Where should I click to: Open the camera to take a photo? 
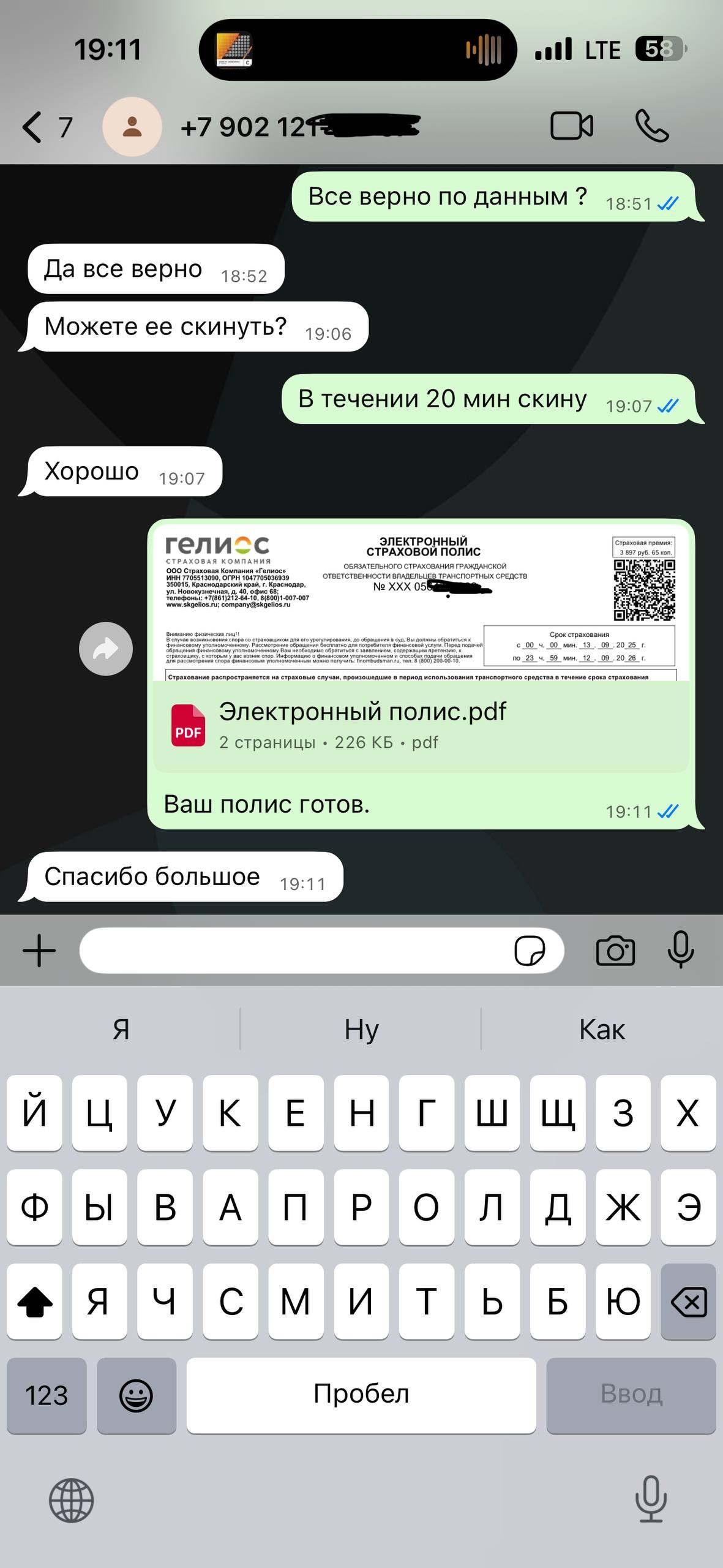pyautogui.click(x=615, y=951)
